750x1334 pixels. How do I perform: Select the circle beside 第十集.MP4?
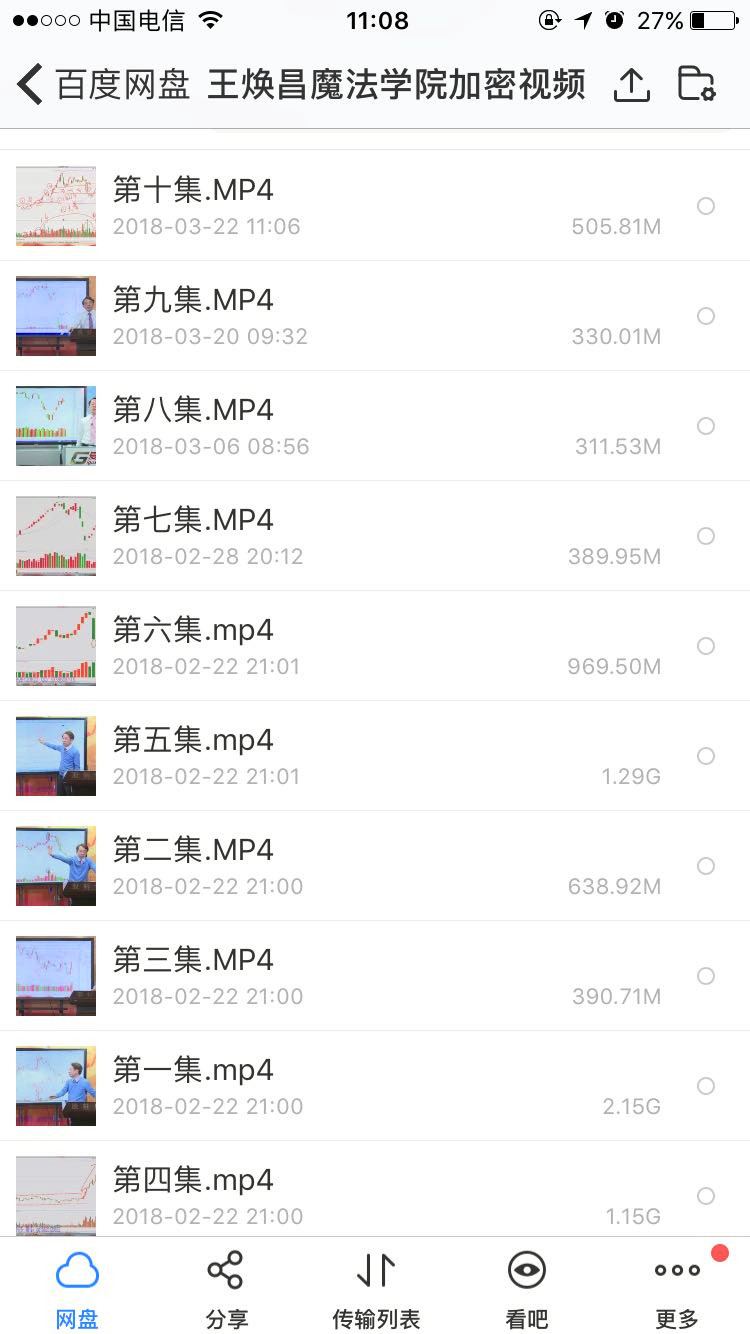706,206
